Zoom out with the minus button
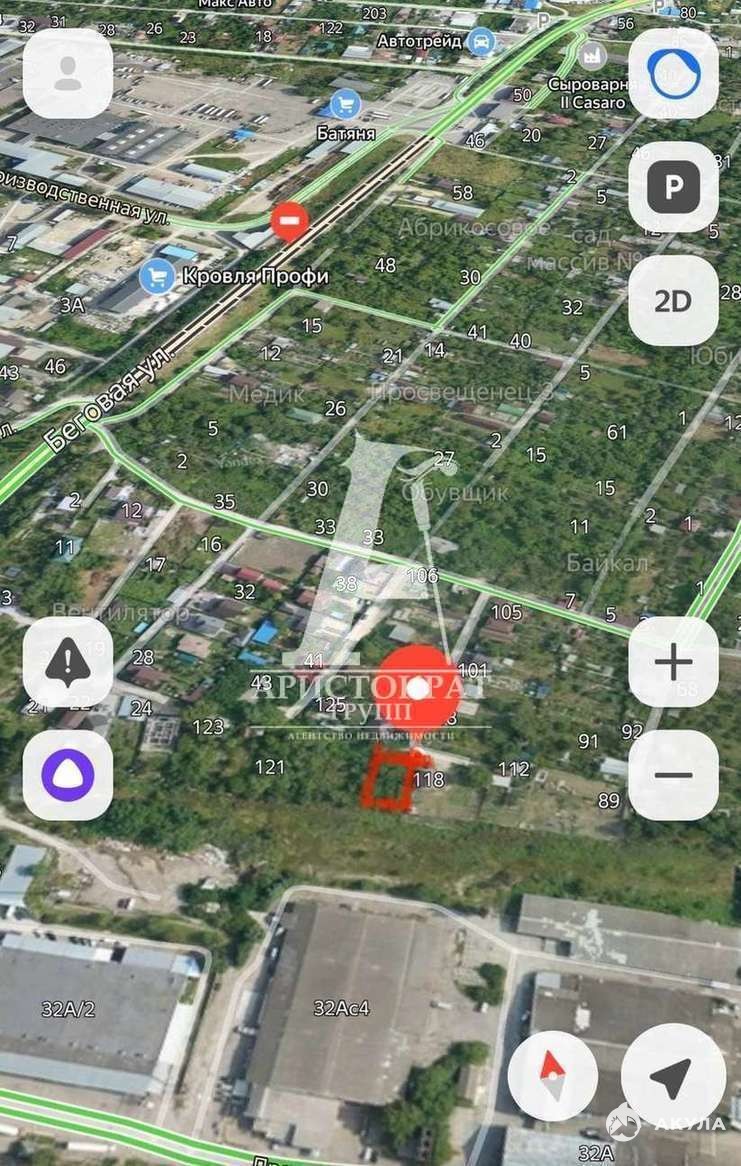The height and width of the screenshot is (1166, 741). point(673,775)
